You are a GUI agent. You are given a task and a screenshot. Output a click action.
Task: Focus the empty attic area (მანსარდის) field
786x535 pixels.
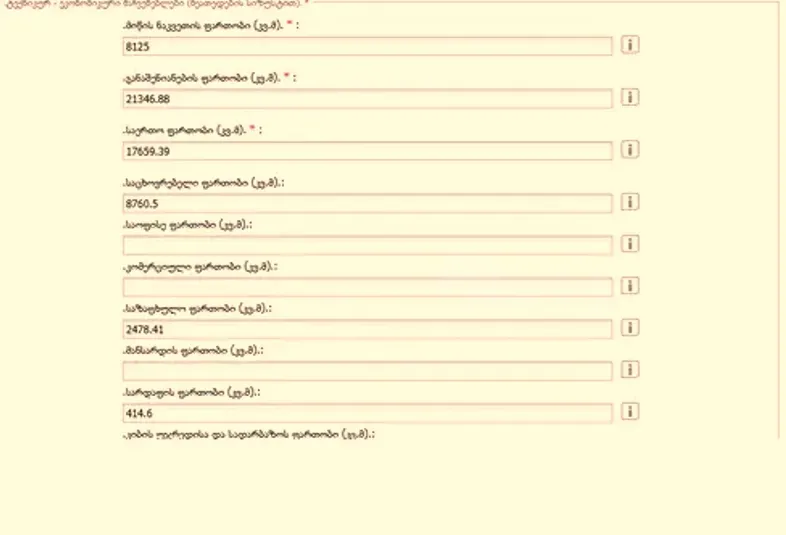[366, 371]
